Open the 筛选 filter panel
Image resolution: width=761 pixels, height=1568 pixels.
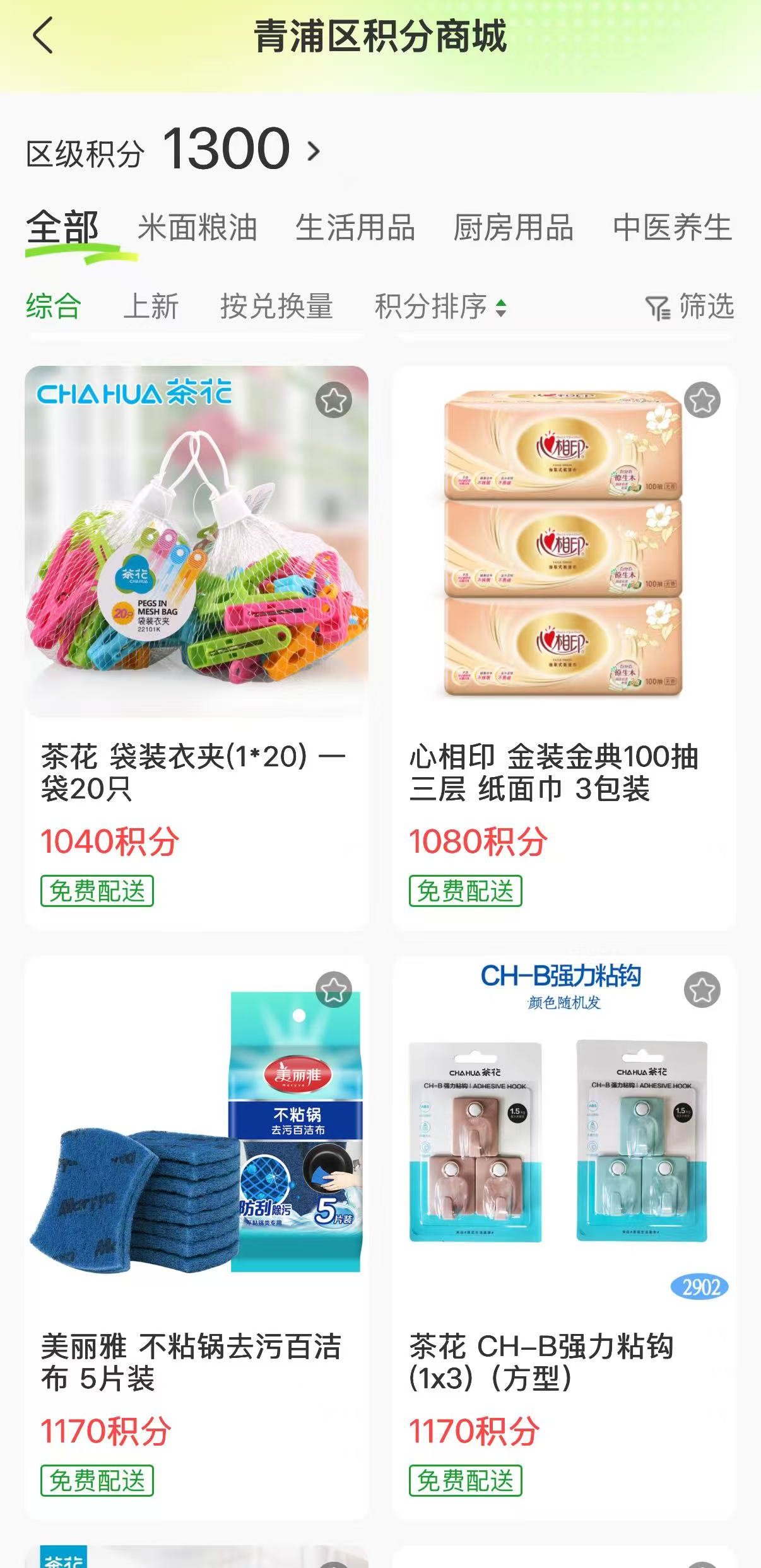pos(690,307)
